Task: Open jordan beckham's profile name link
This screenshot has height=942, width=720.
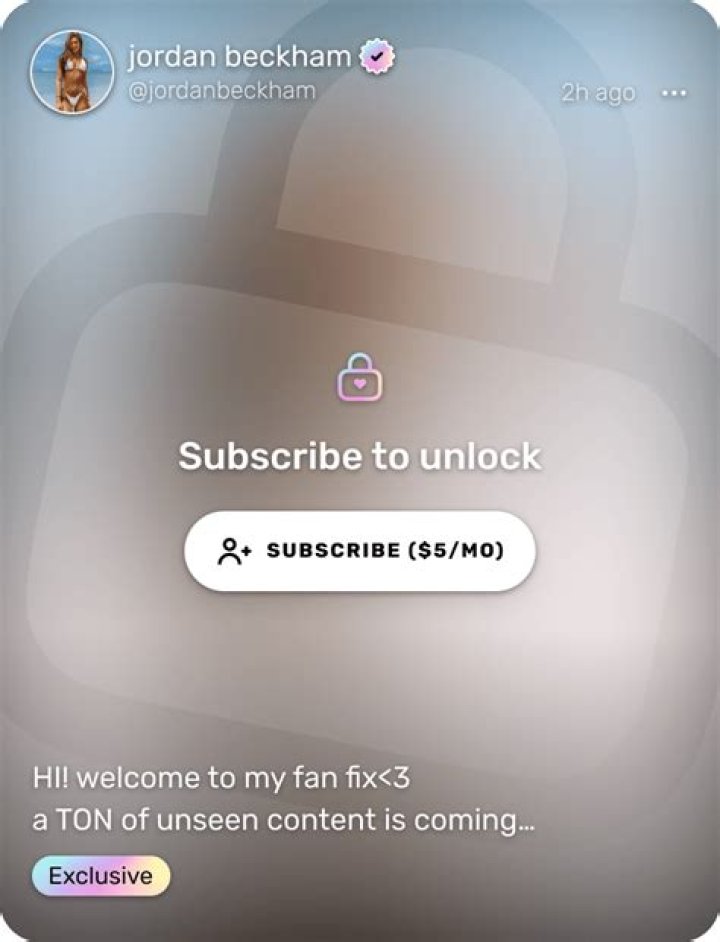Action: click(240, 57)
